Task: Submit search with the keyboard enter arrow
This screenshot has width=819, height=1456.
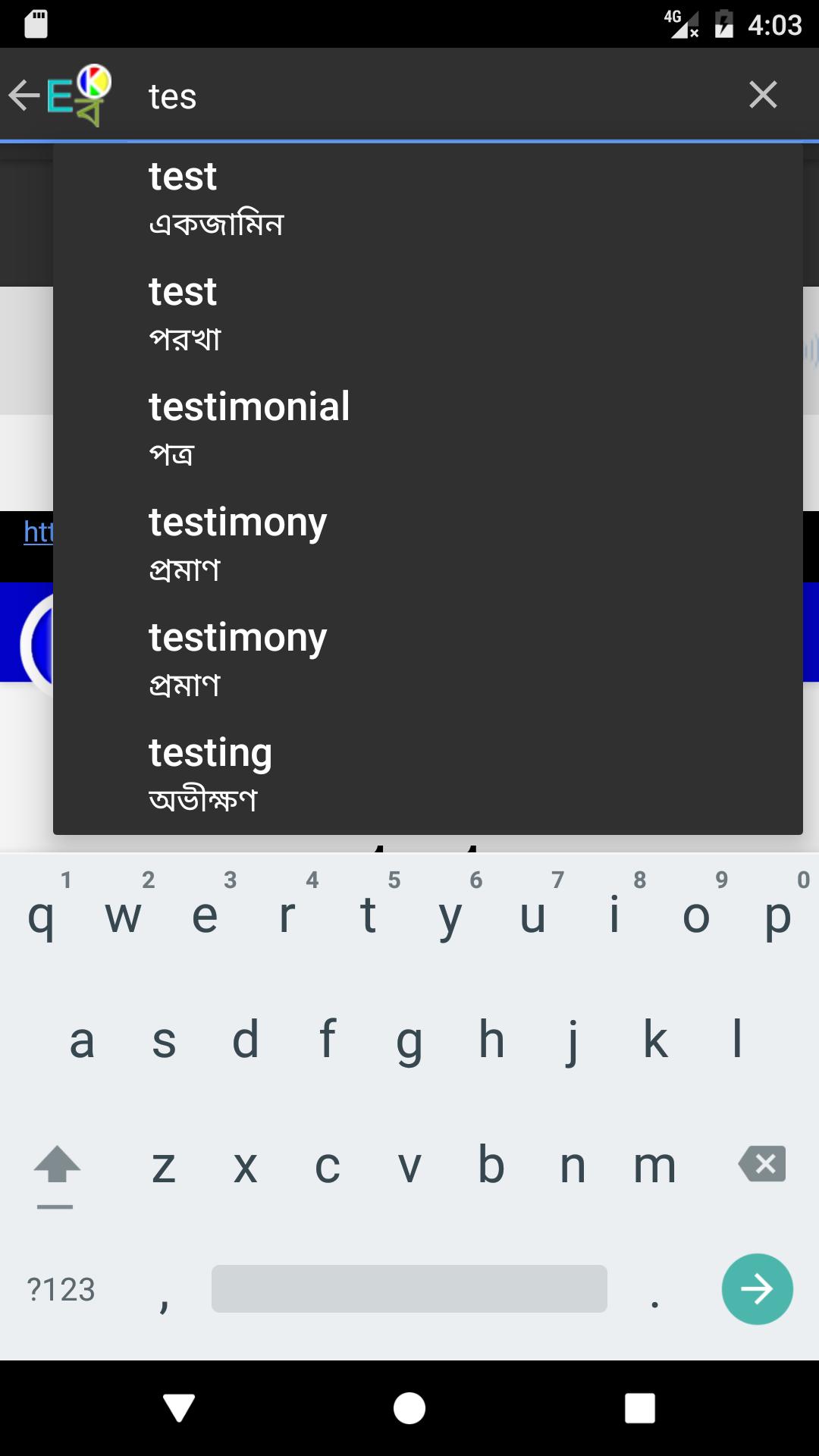Action: [757, 1289]
